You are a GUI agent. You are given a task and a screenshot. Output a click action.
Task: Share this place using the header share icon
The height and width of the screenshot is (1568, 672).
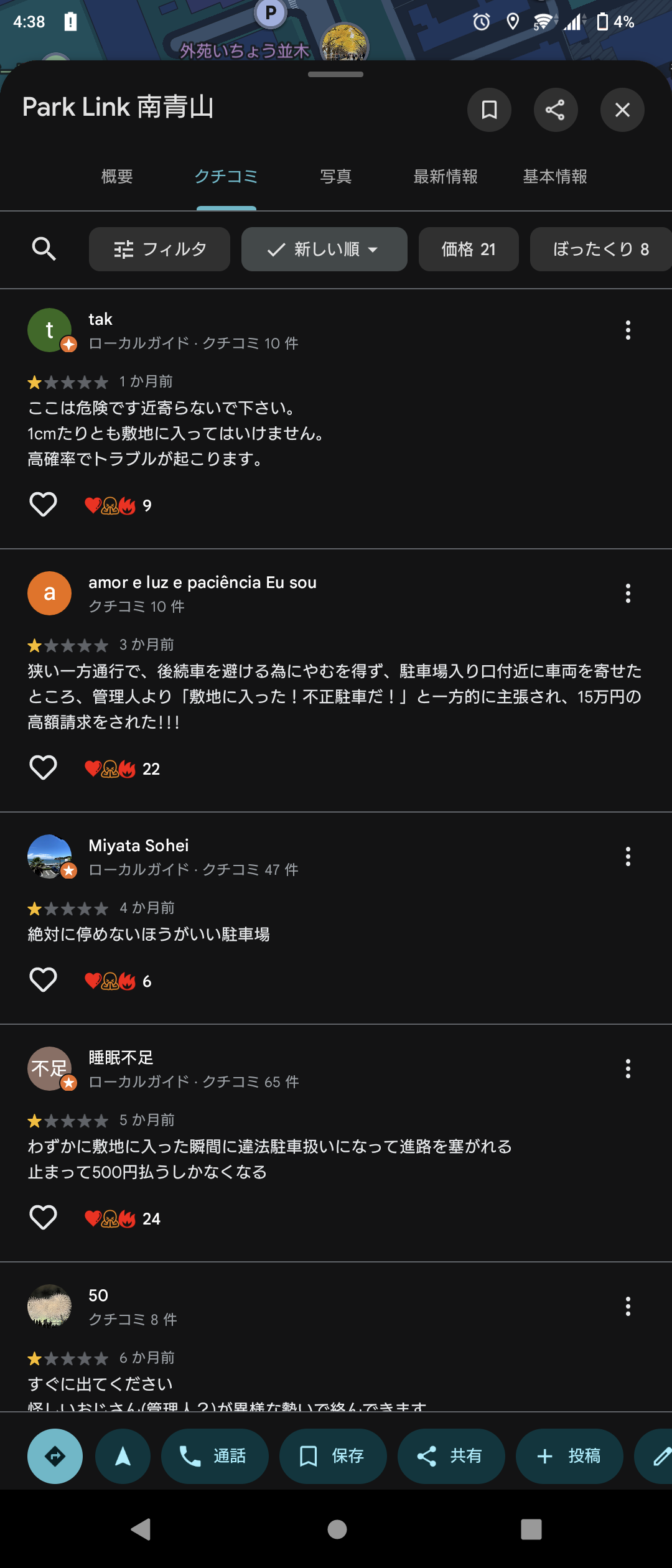click(556, 110)
